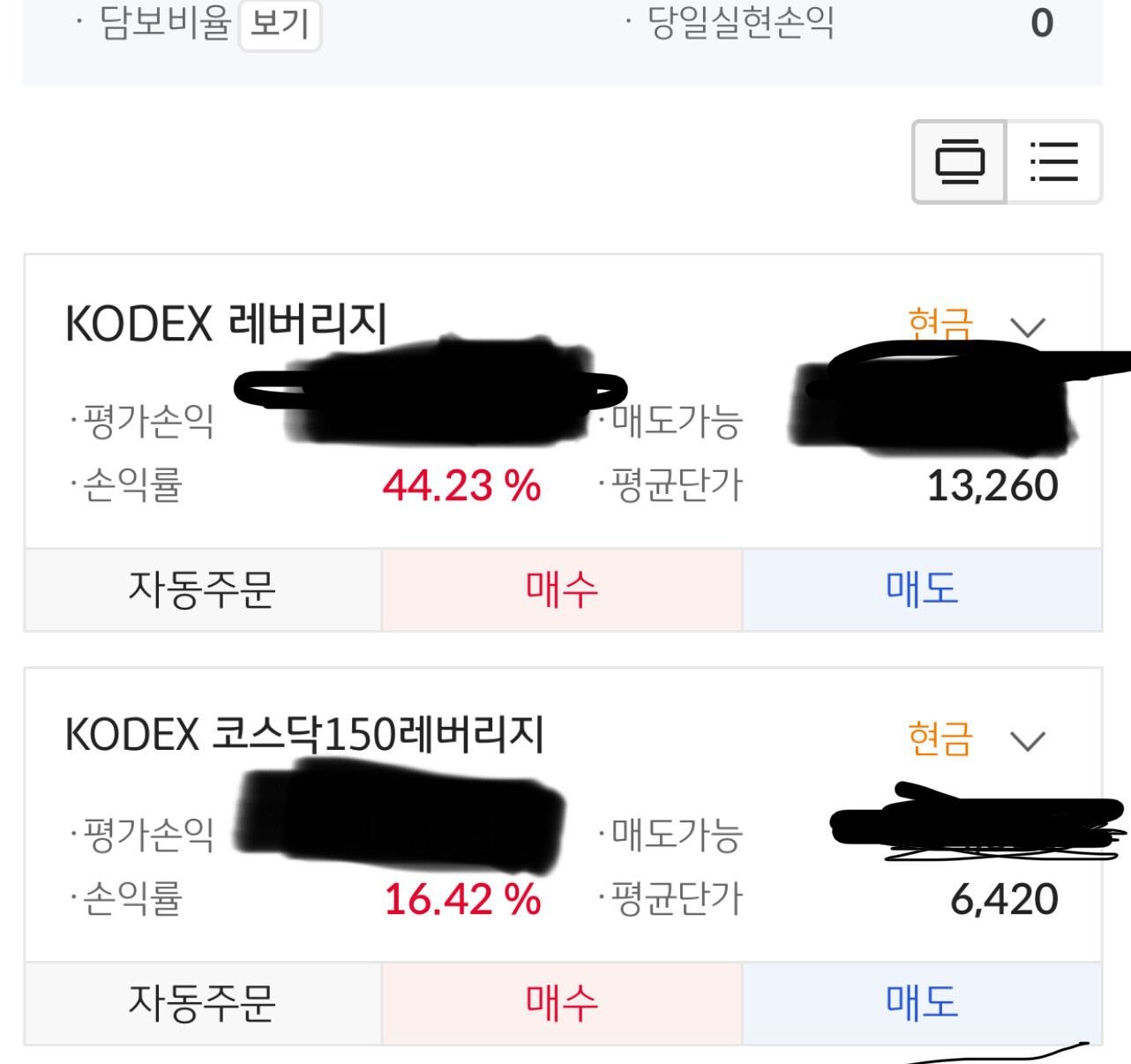Tap 매수 for KODEX 코스닥150레버리지
Viewport: 1131px width, 1064px height.
point(562,1003)
